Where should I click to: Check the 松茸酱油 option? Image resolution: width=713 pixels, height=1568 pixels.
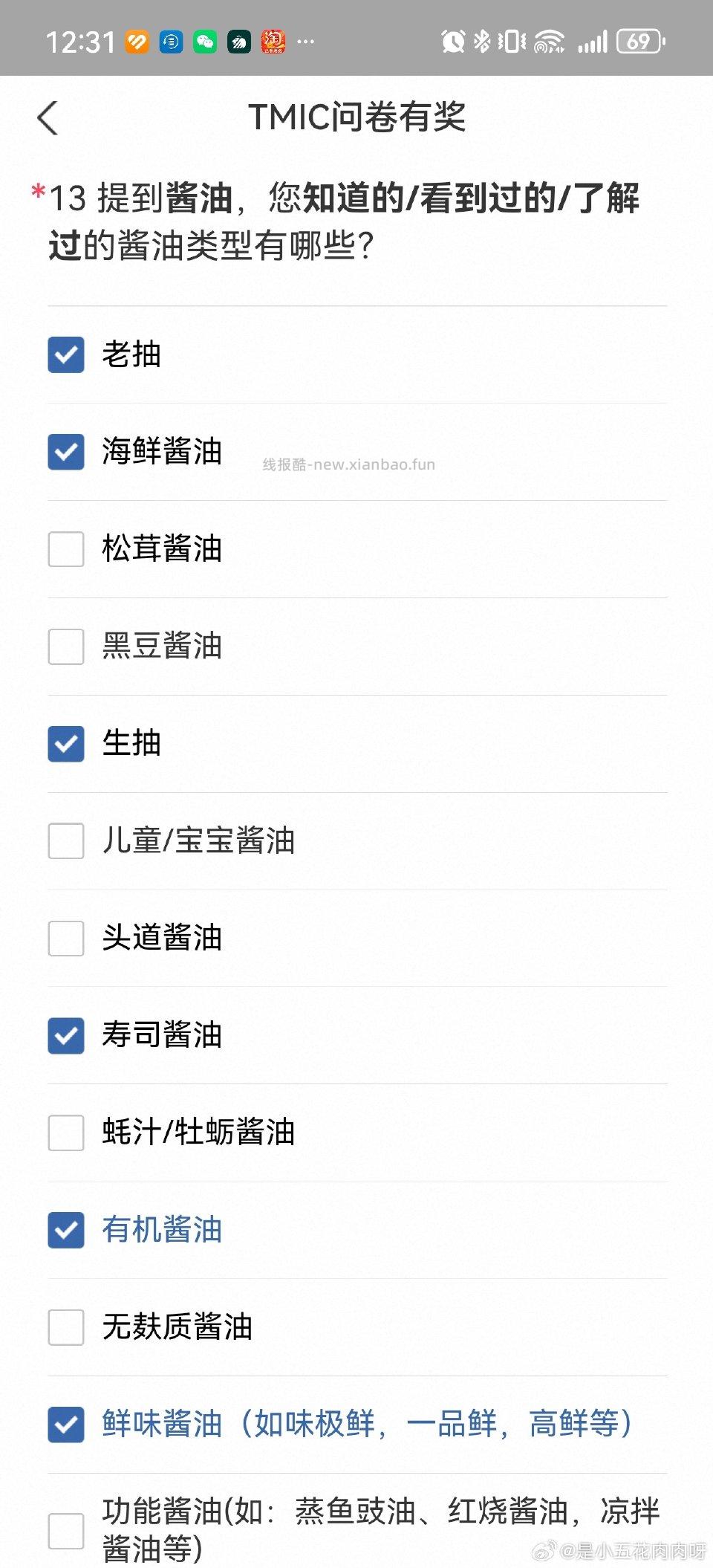(66, 550)
